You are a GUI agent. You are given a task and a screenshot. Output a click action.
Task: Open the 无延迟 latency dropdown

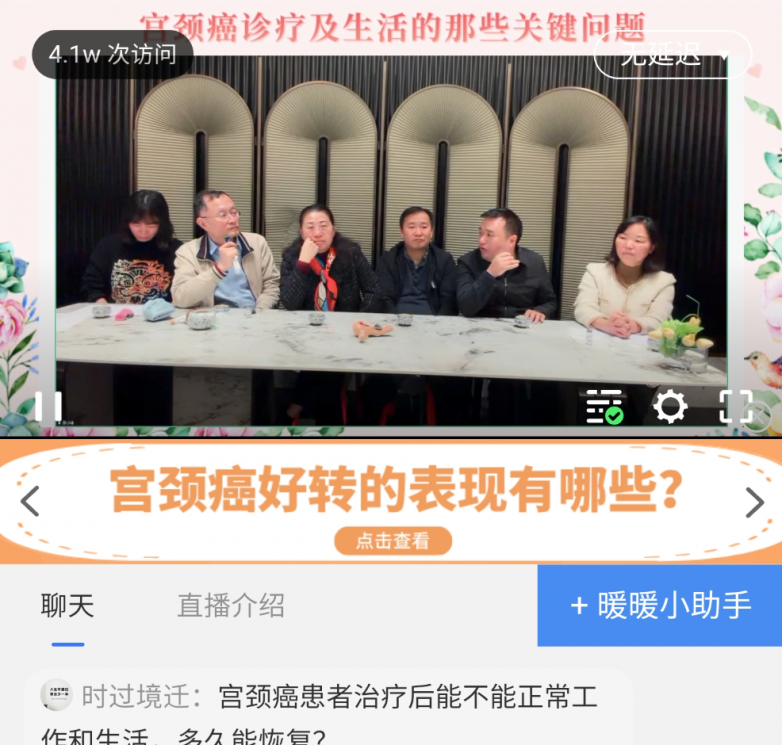[672, 55]
